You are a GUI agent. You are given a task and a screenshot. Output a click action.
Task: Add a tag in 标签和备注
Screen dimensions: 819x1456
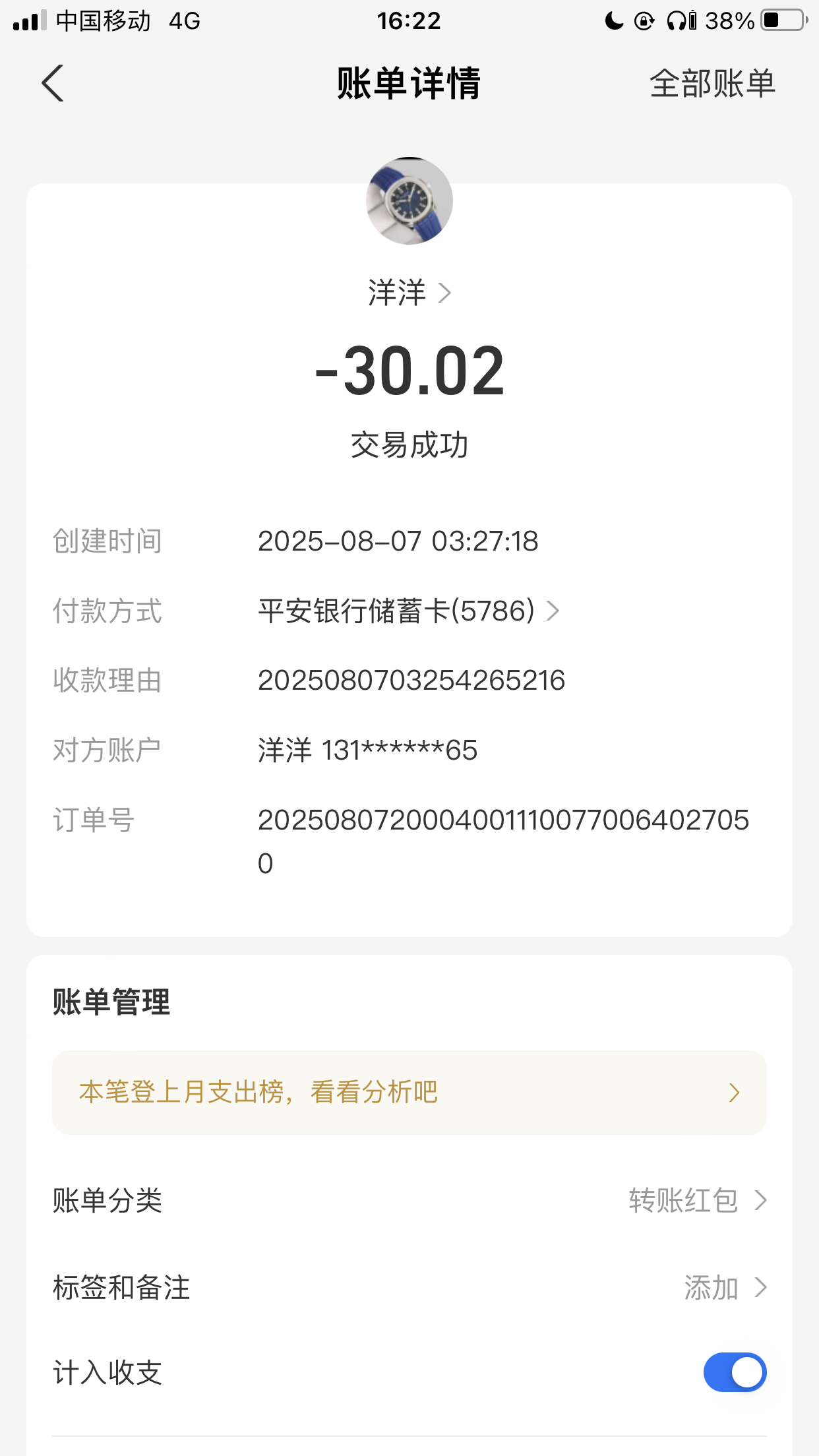point(724,1287)
